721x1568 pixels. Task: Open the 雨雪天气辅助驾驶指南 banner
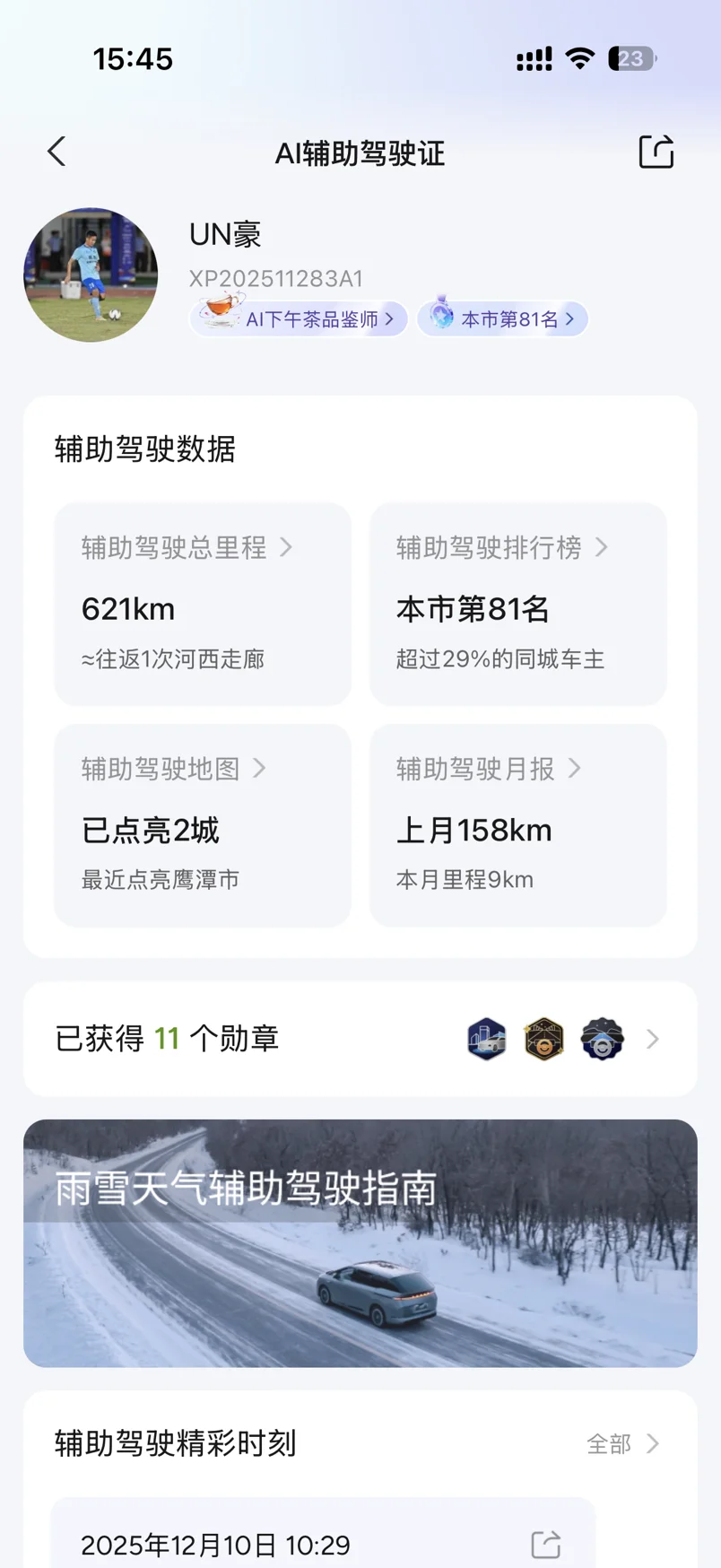tap(360, 1243)
